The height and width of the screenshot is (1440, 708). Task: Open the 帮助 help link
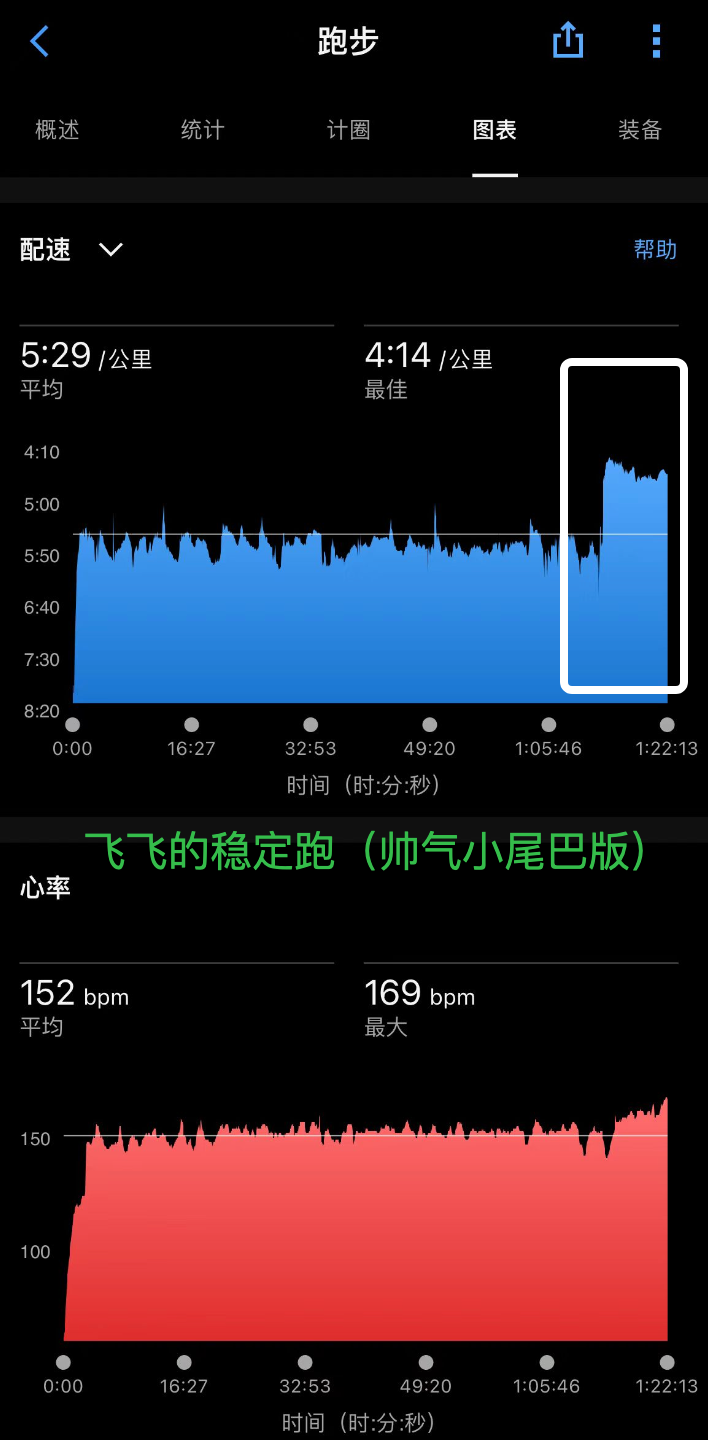point(655,250)
